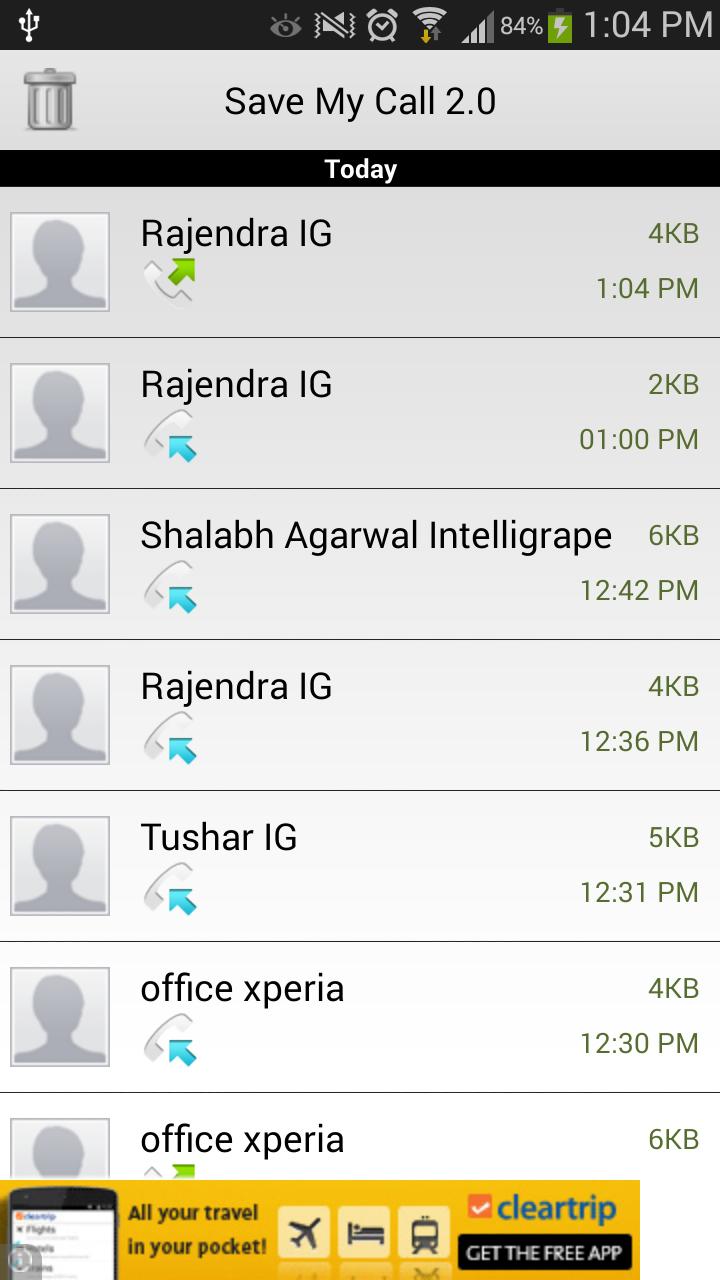Tap the trash can delete icon

(x=49, y=99)
